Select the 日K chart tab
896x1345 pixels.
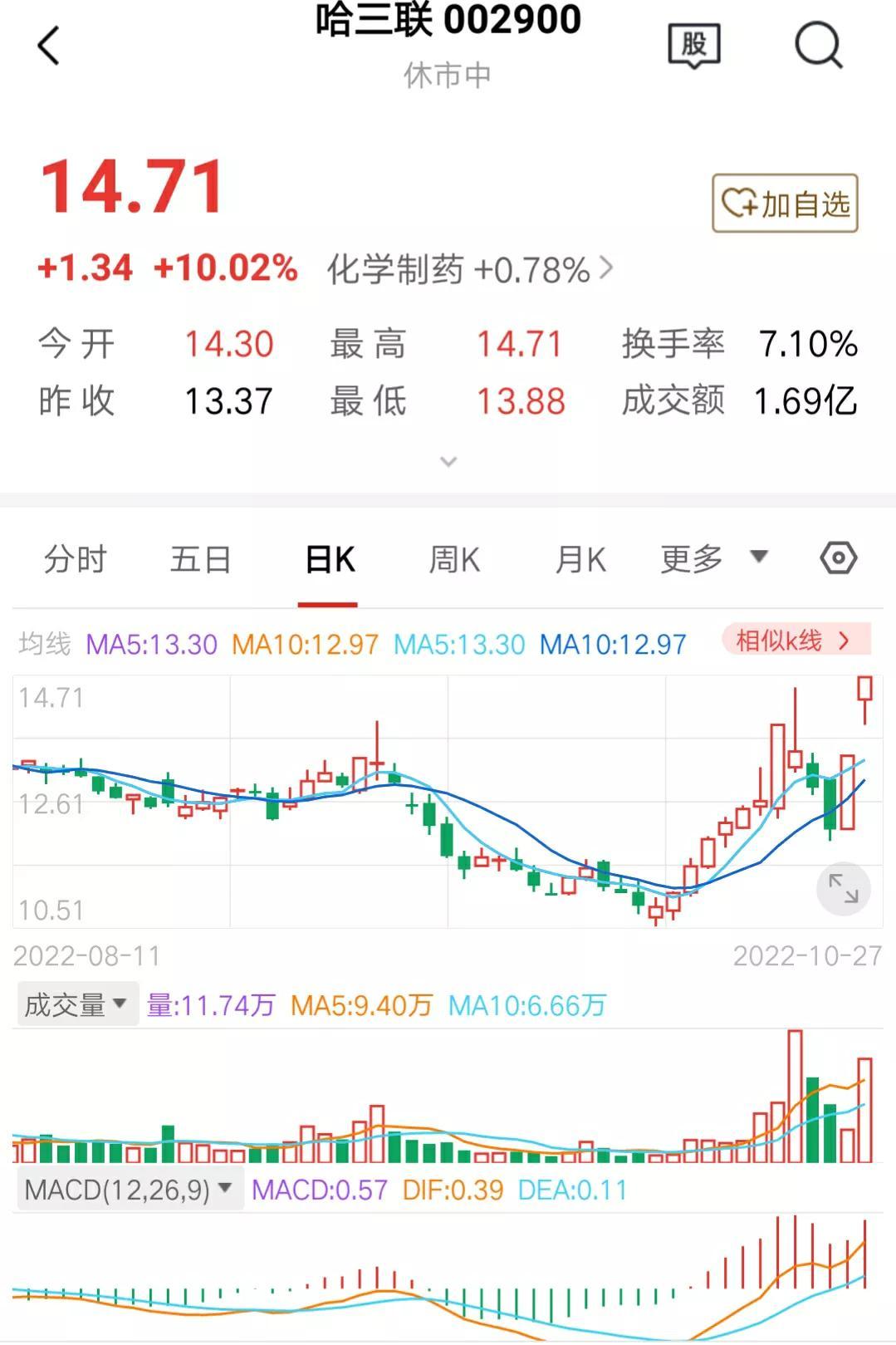[329, 559]
